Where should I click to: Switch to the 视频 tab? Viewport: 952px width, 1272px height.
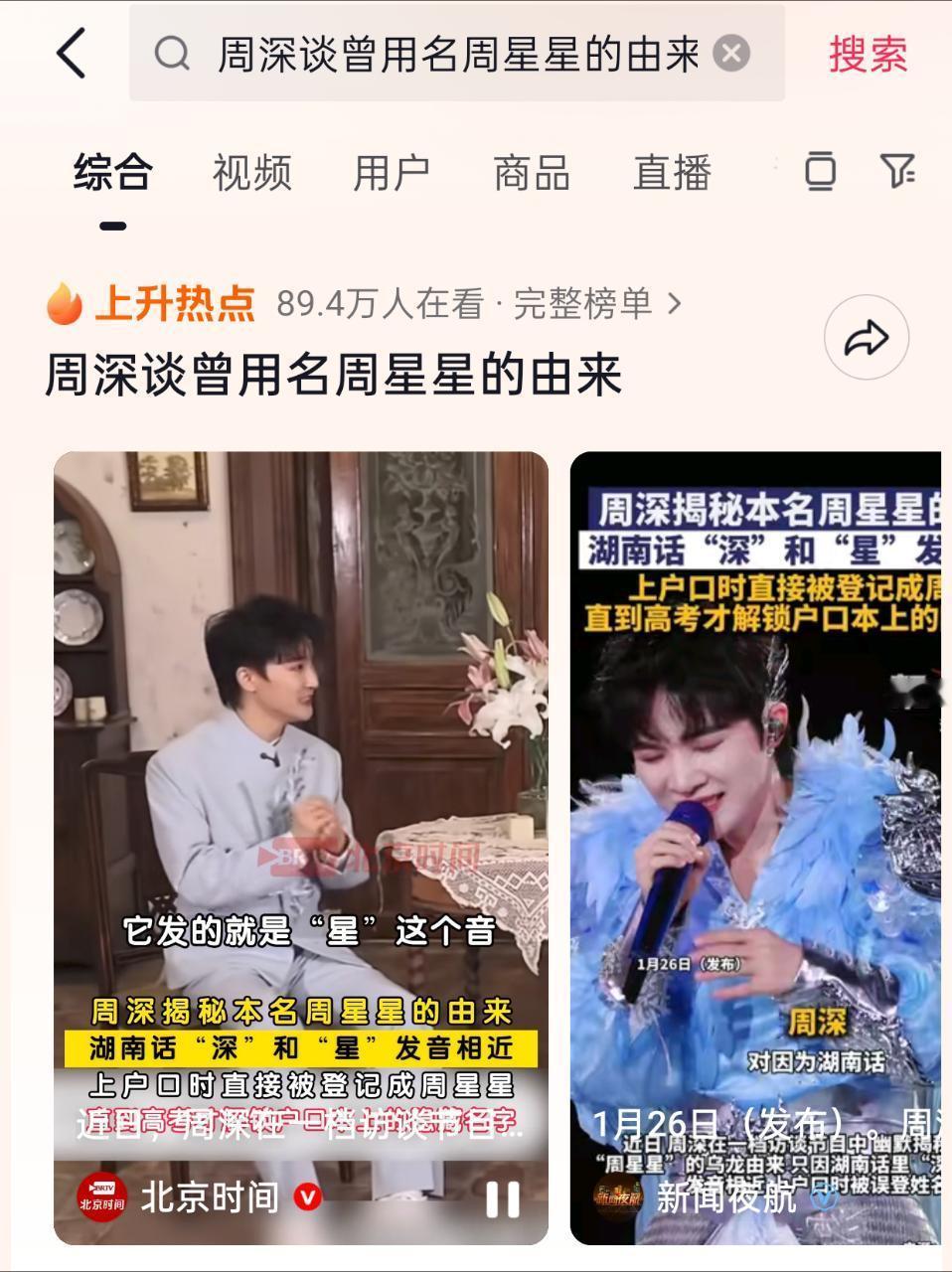point(249,173)
